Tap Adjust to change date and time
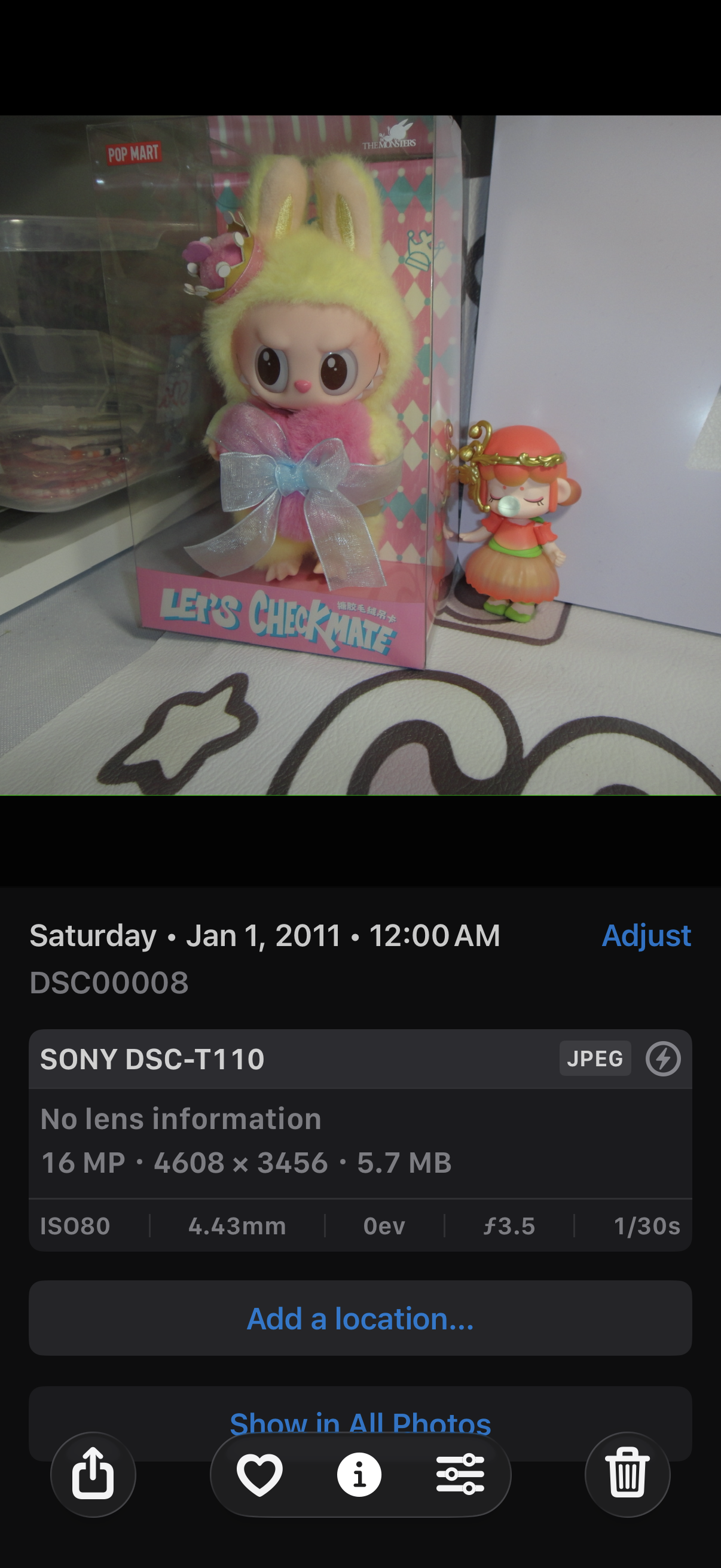Image resolution: width=721 pixels, height=1568 pixels. [x=646, y=935]
